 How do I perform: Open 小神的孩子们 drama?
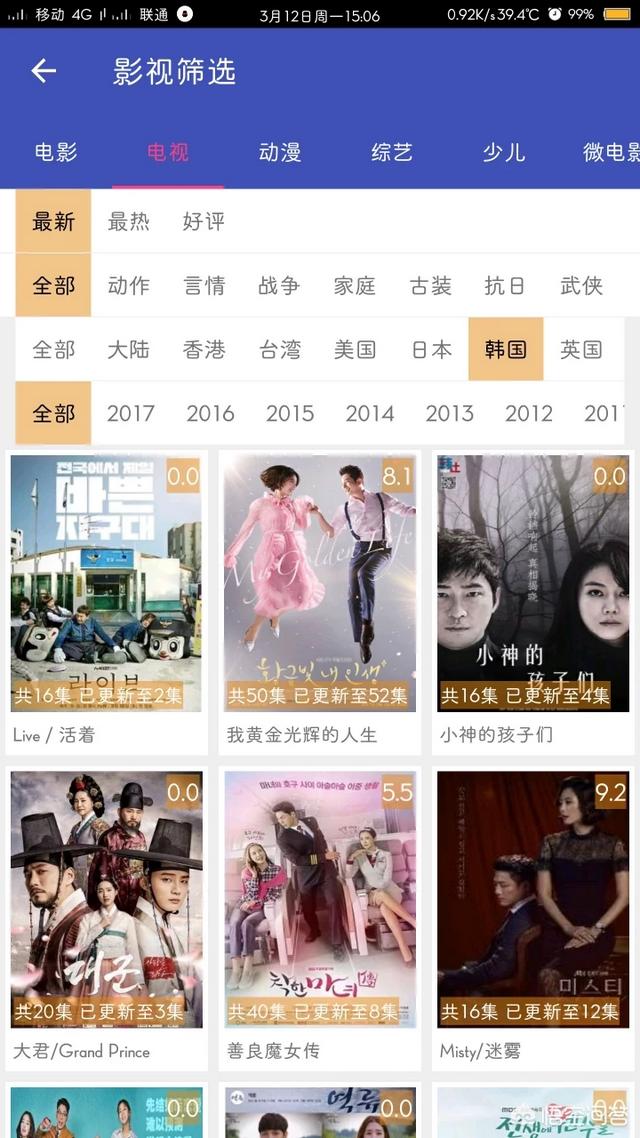tap(533, 602)
